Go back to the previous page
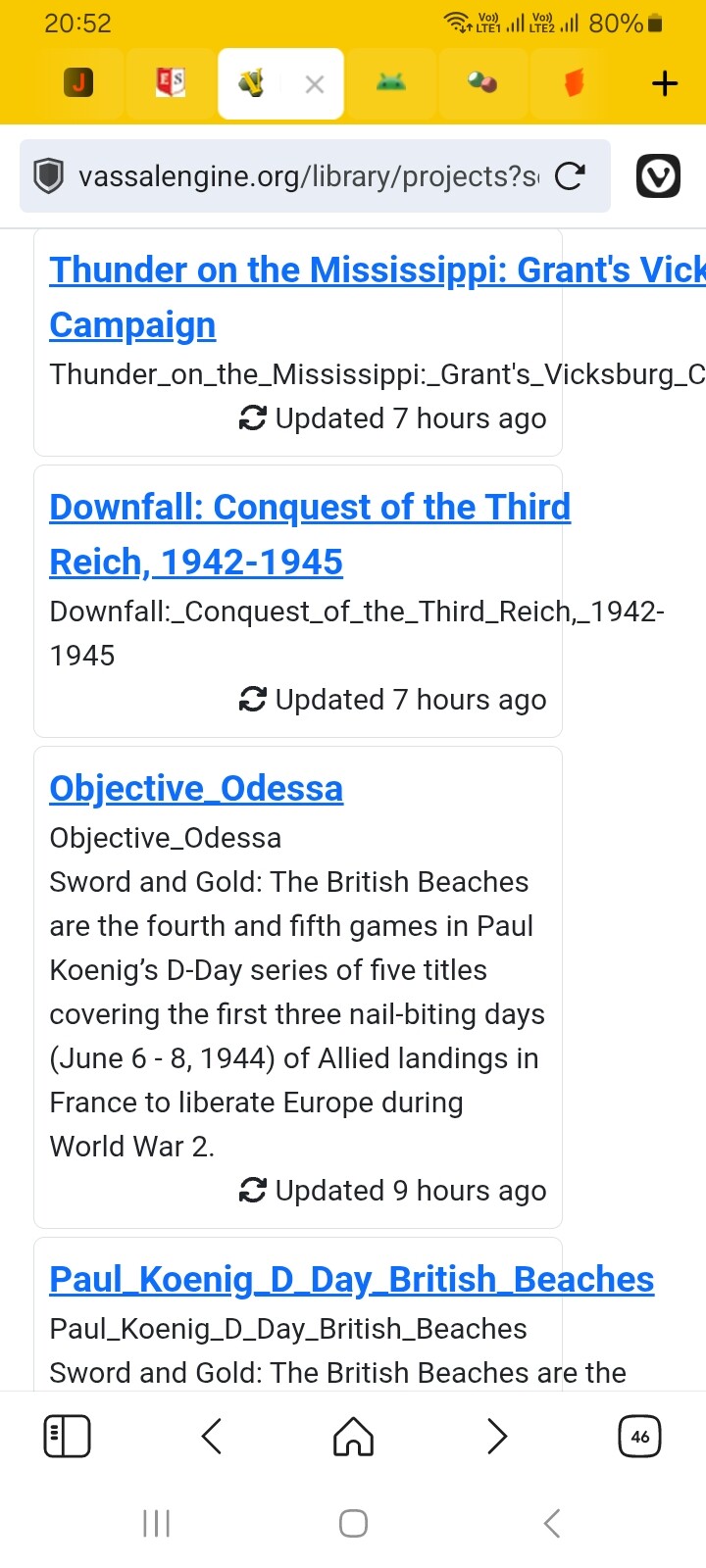 (212, 1437)
